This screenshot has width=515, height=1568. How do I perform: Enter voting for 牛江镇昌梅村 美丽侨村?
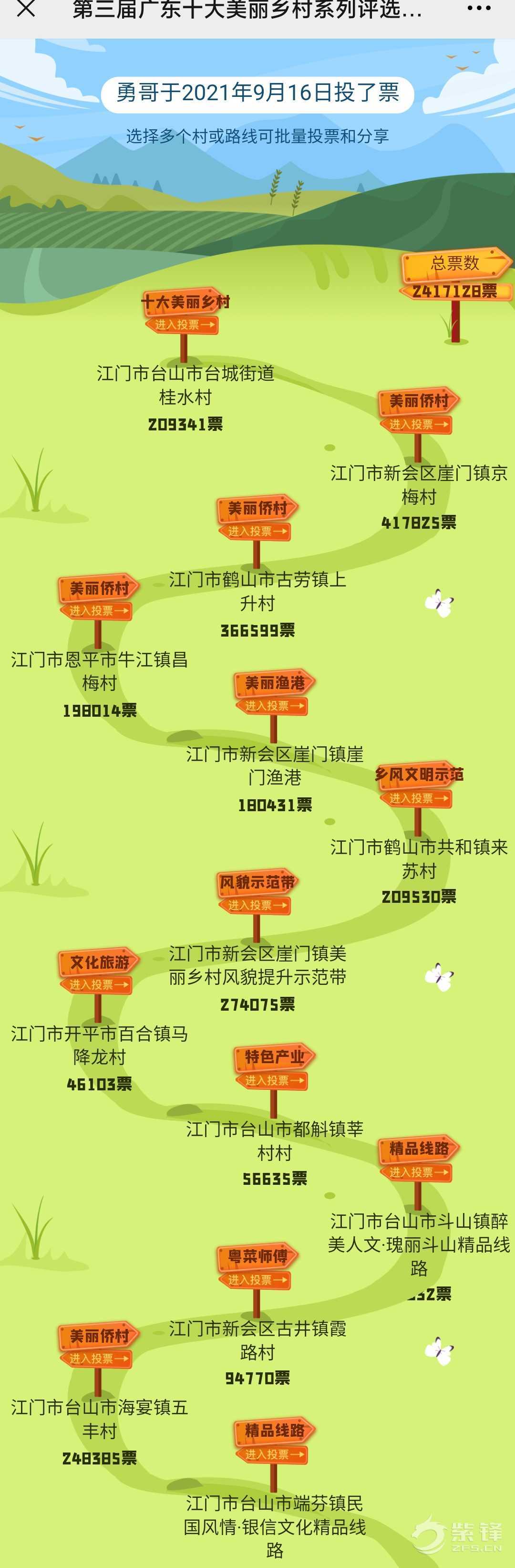click(97, 611)
